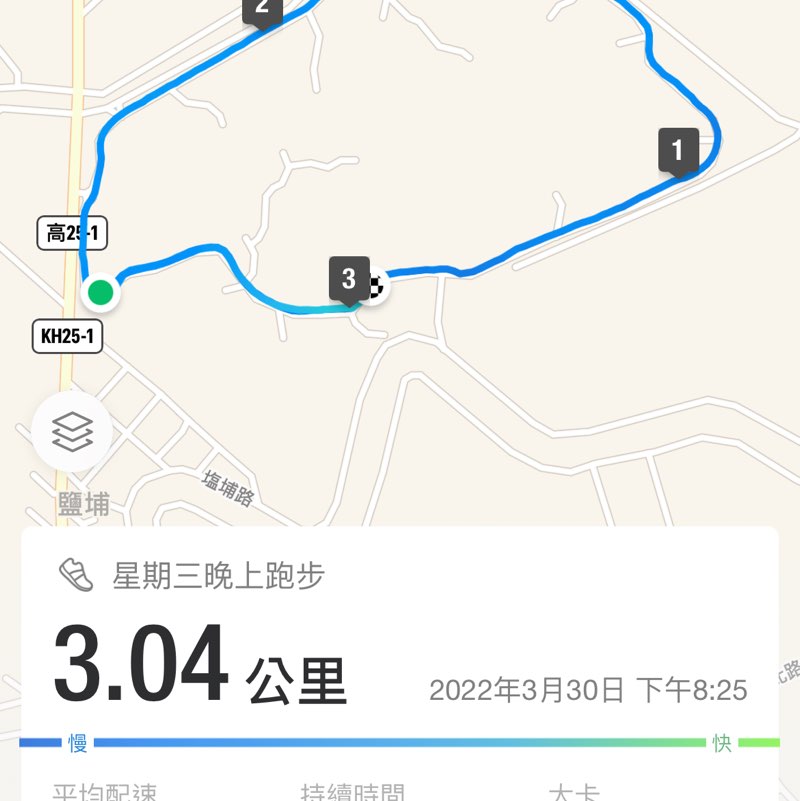Select kilometer marker 2 on the route
800x801 pixels.
tap(261, 7)
